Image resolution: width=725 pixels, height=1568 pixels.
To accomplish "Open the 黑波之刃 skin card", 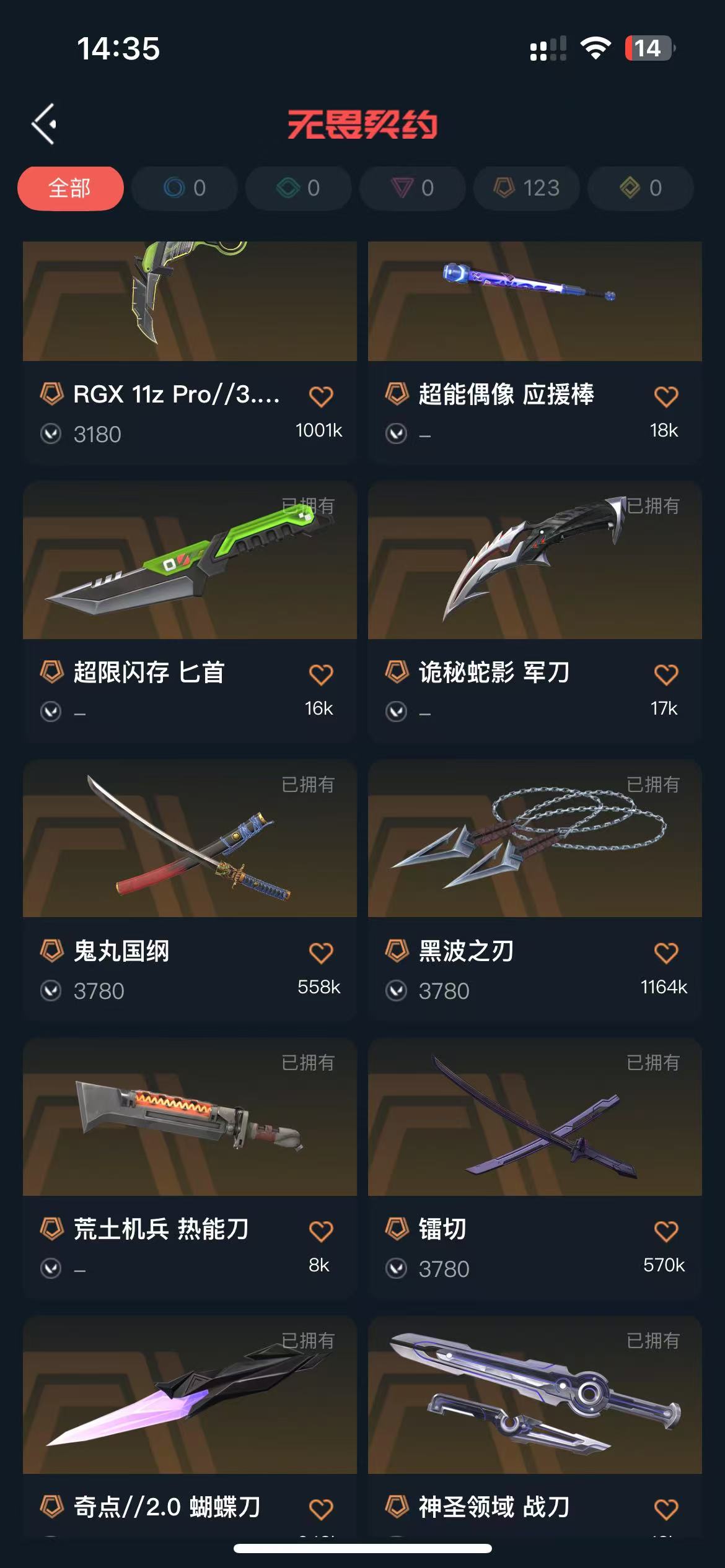I will click(x=535, y=838).
